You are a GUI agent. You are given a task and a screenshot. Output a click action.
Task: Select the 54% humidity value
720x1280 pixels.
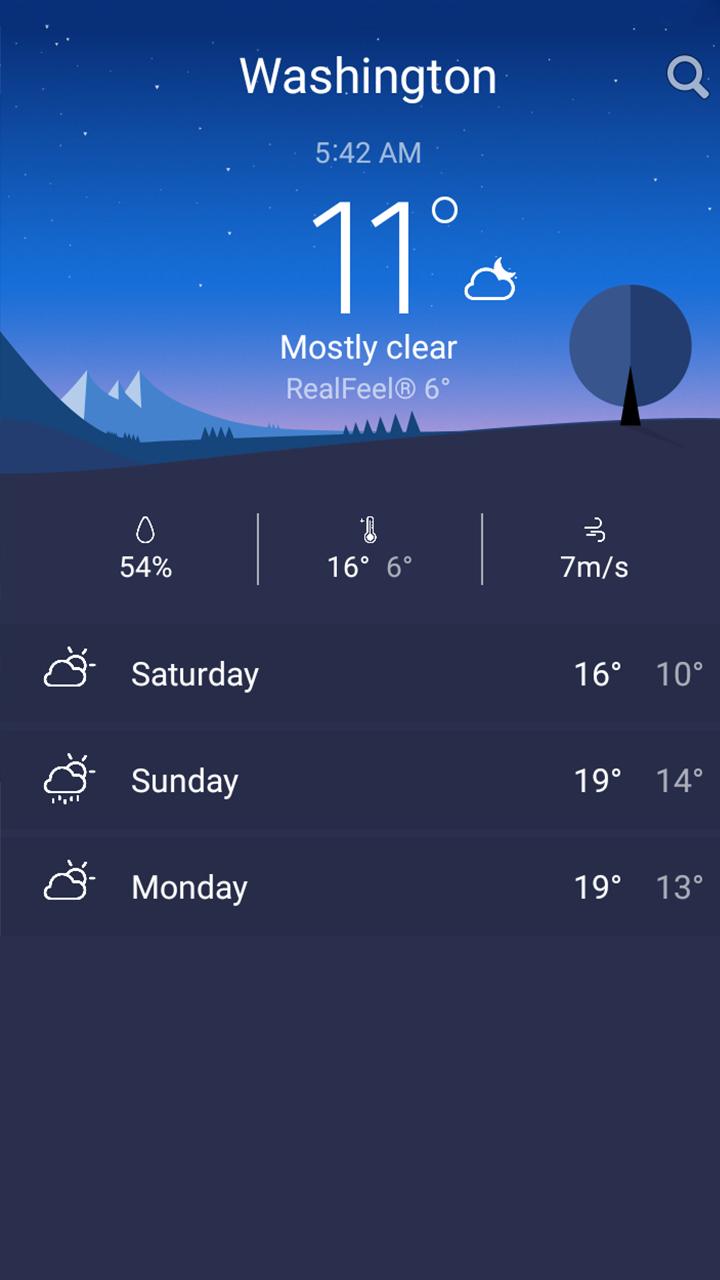point(147,567)
